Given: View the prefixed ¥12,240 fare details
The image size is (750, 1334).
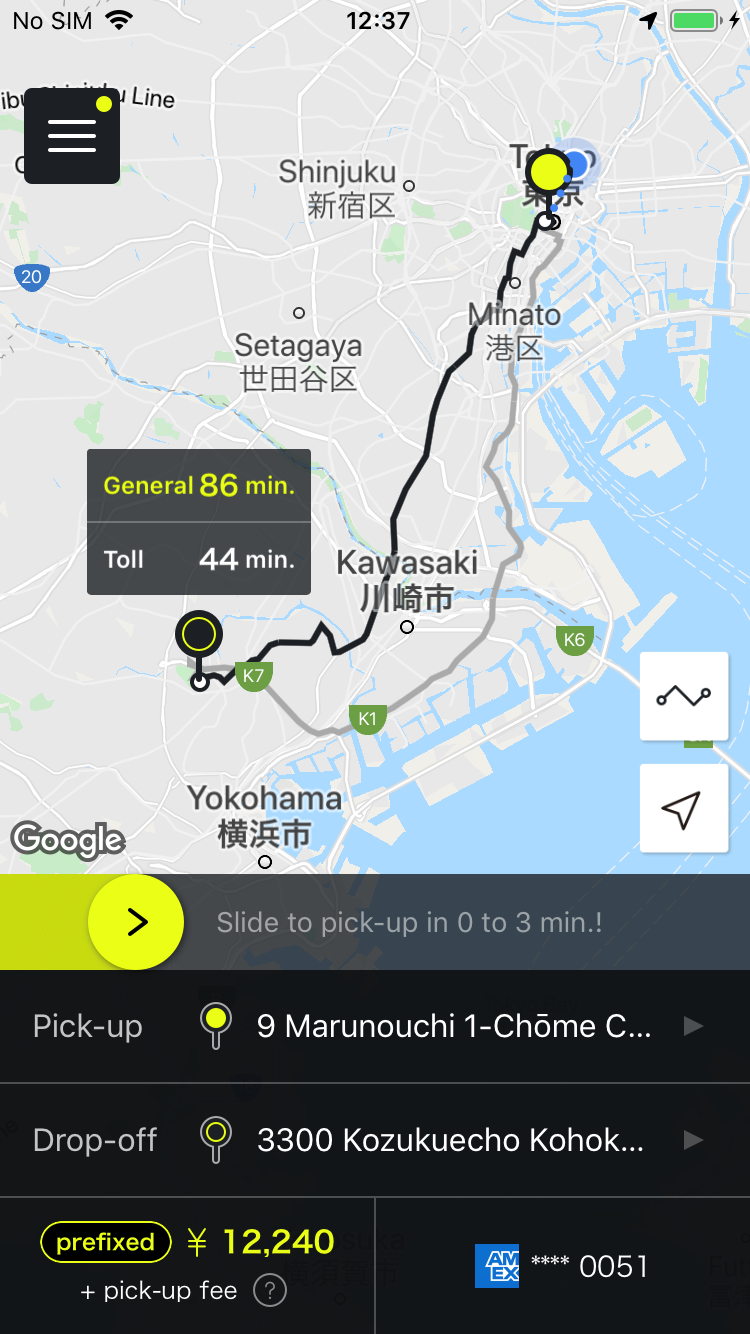Looking at the screenshot, I should click(x=187, y=1243).
